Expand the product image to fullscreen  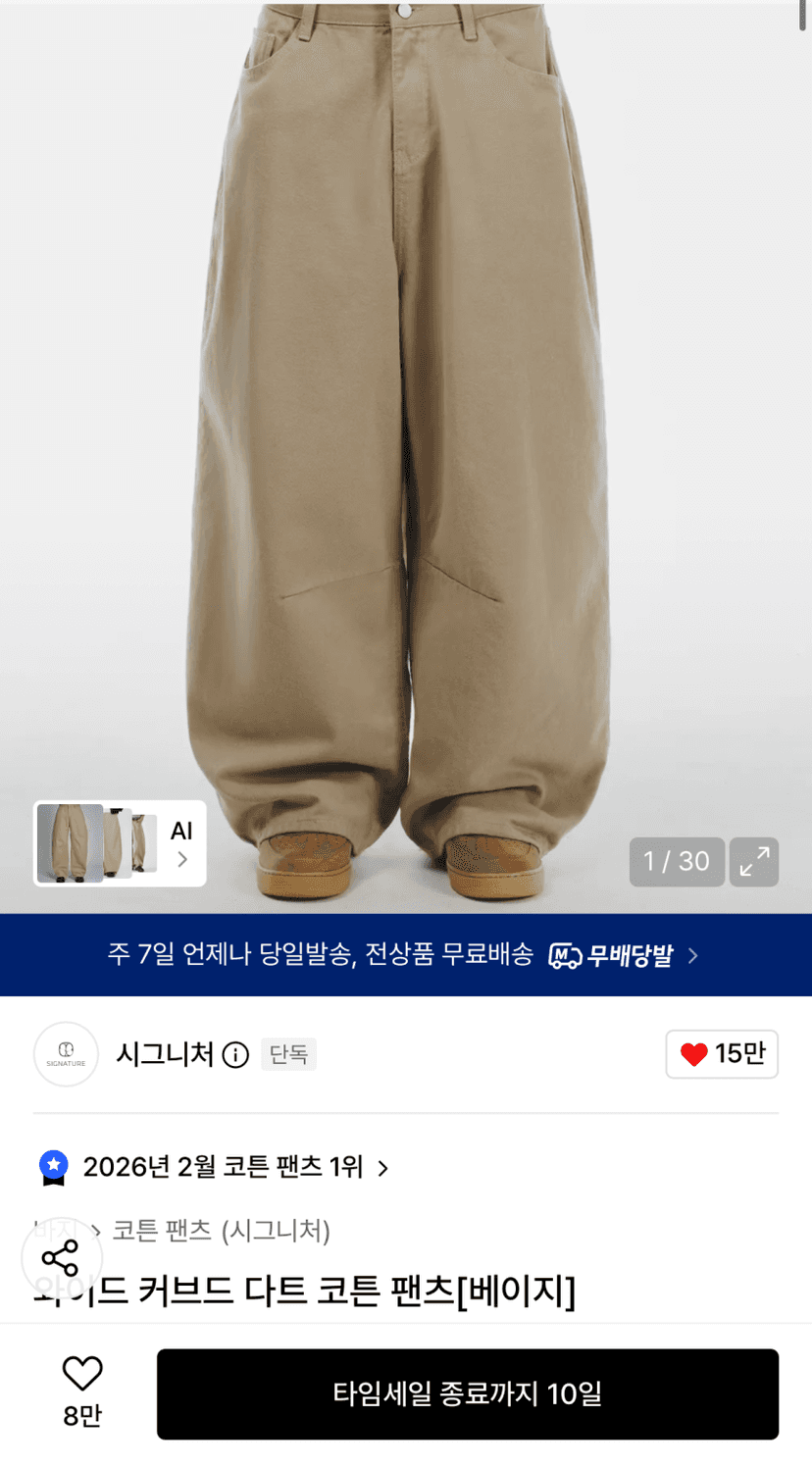(x=754, y=862)
